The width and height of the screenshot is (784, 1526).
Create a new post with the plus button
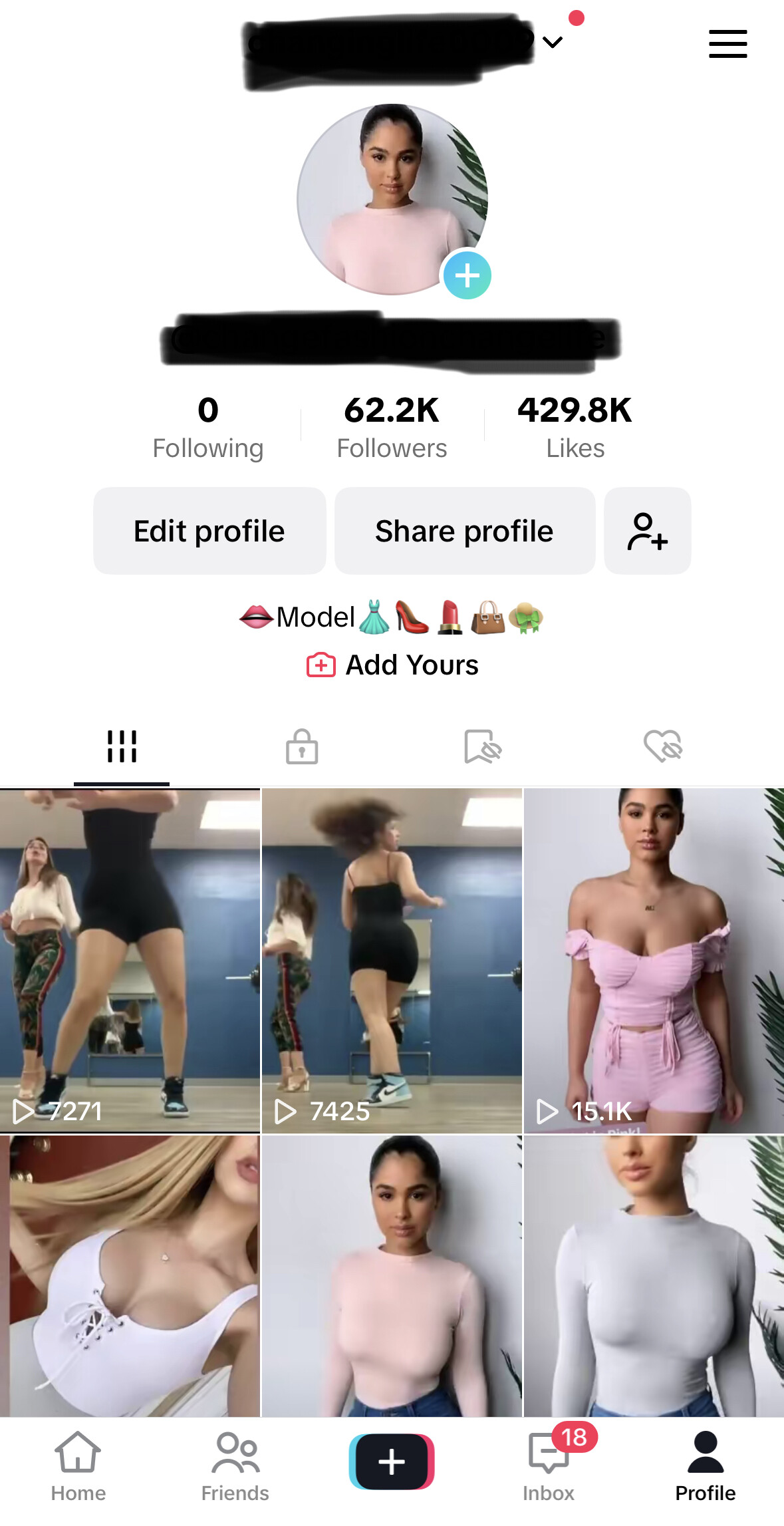392,1461
